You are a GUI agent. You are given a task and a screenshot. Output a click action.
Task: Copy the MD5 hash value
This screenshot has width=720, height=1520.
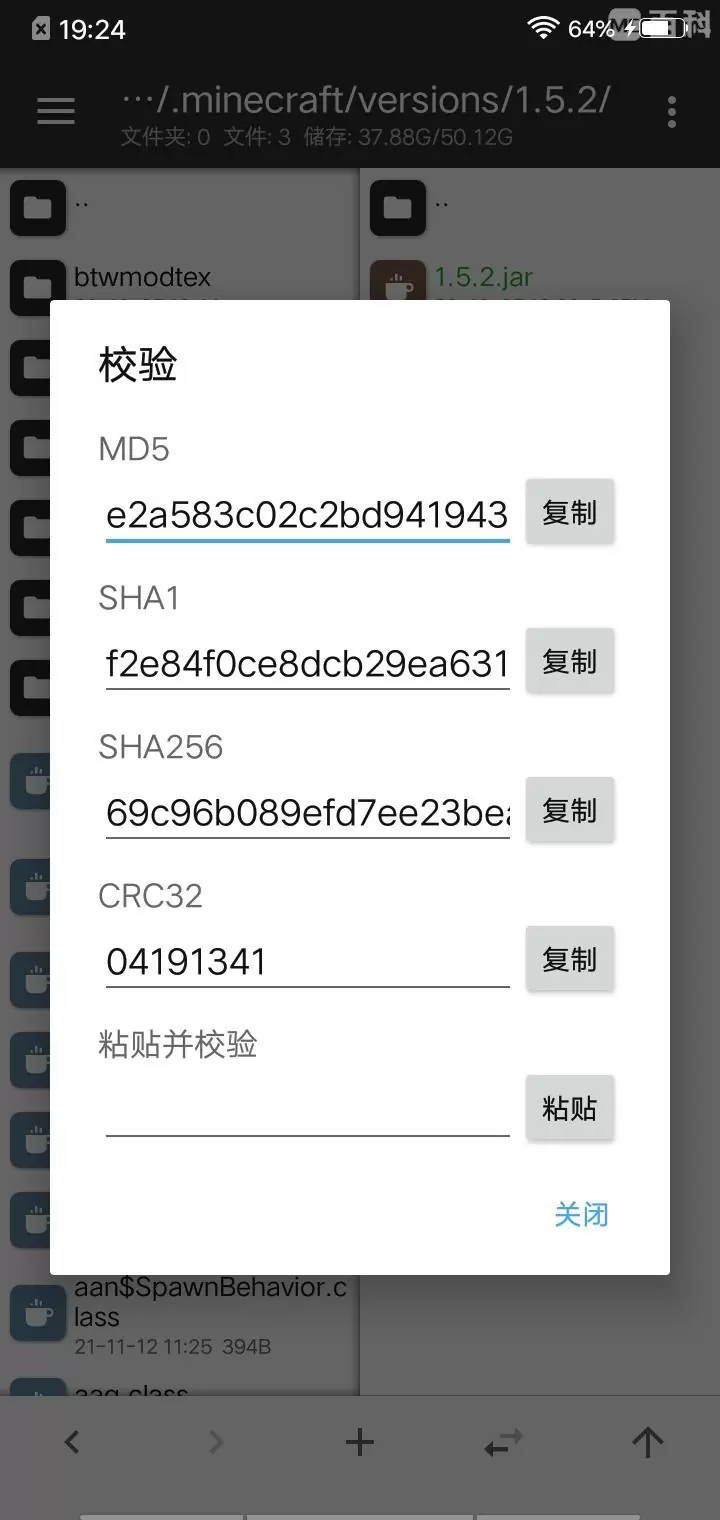click(x=569, y=512)
